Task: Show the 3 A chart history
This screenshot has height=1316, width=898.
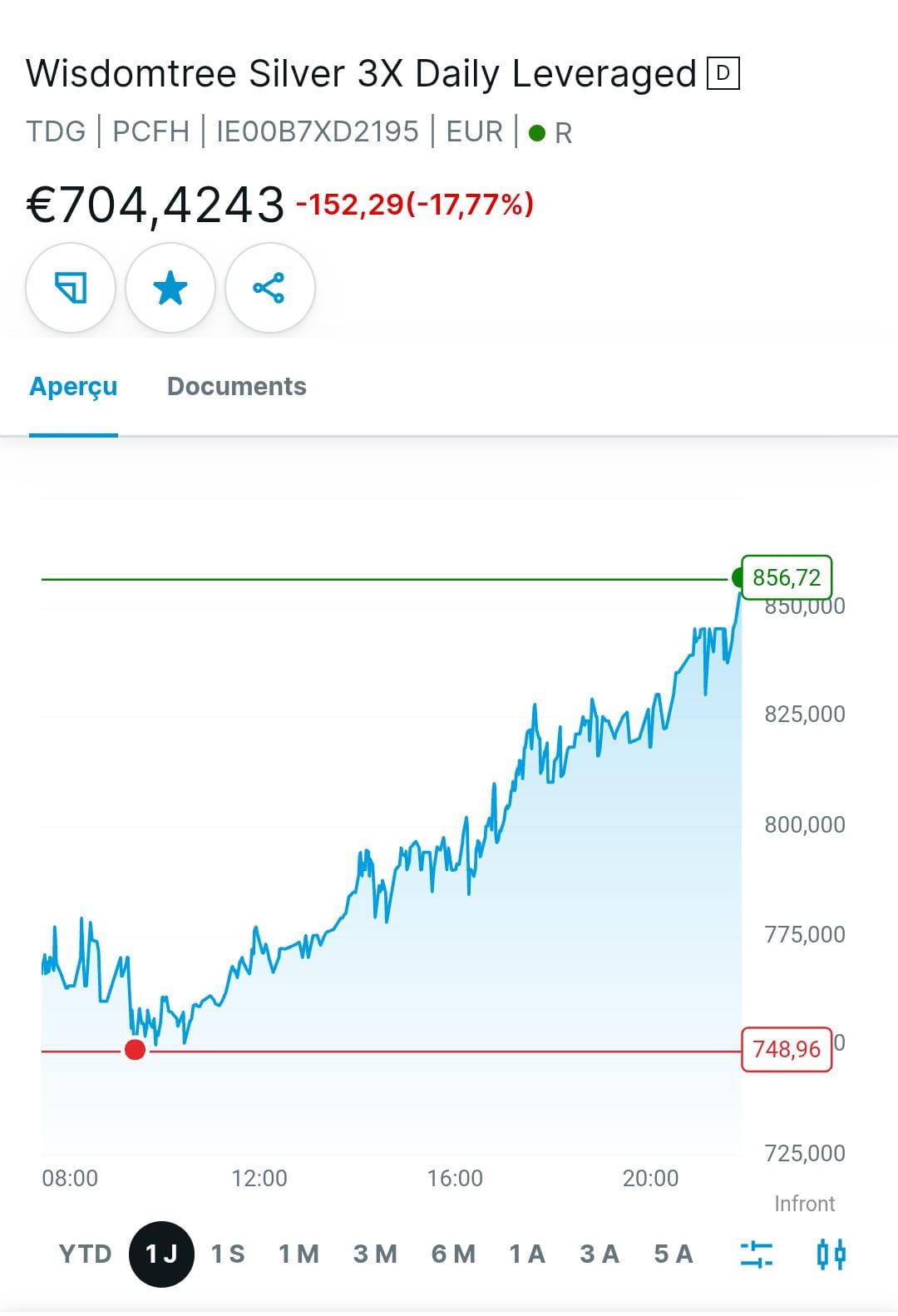Action: click(x=599, y=1254)
